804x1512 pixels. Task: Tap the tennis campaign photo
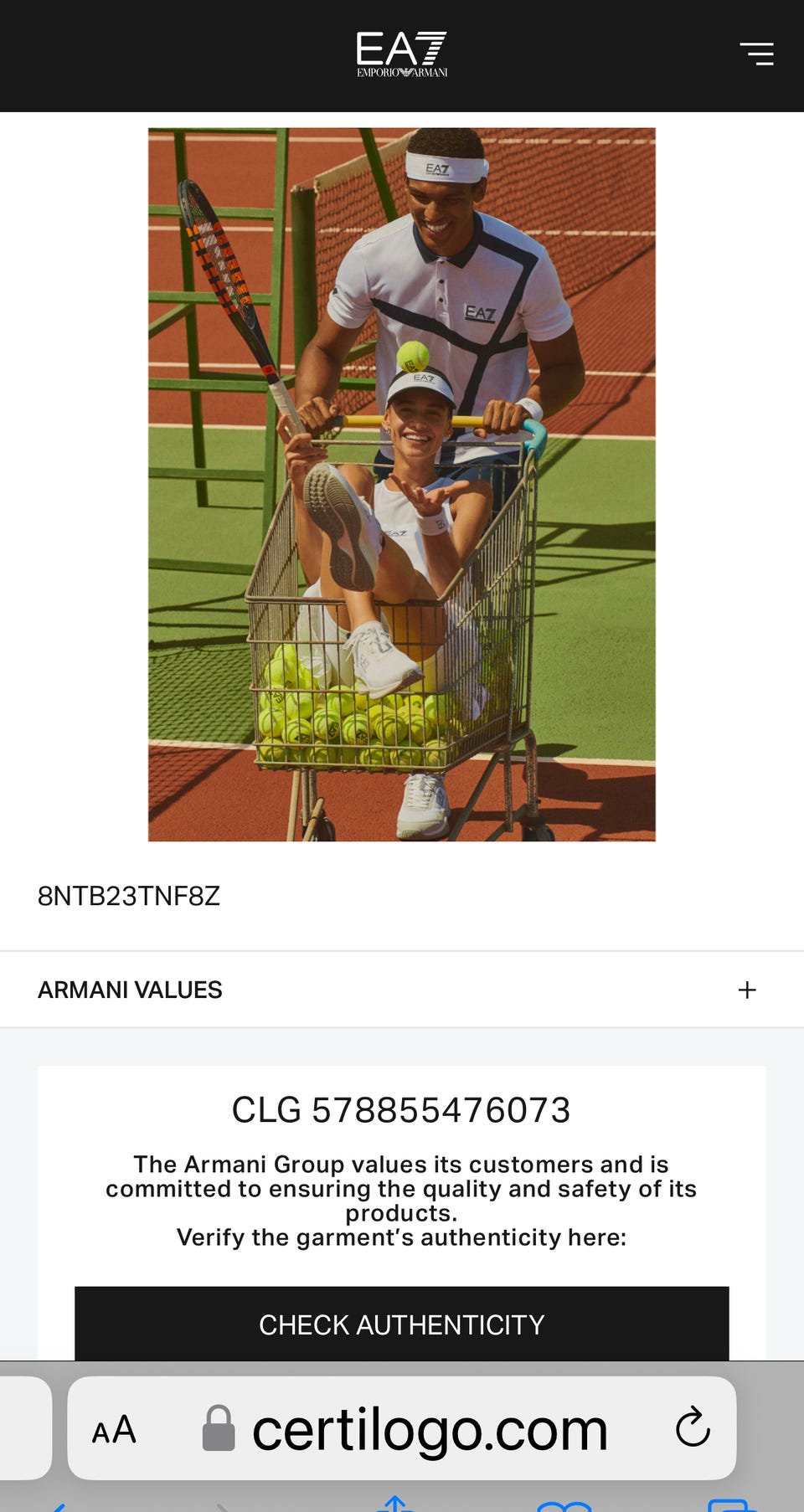click(x=401, y=484)
